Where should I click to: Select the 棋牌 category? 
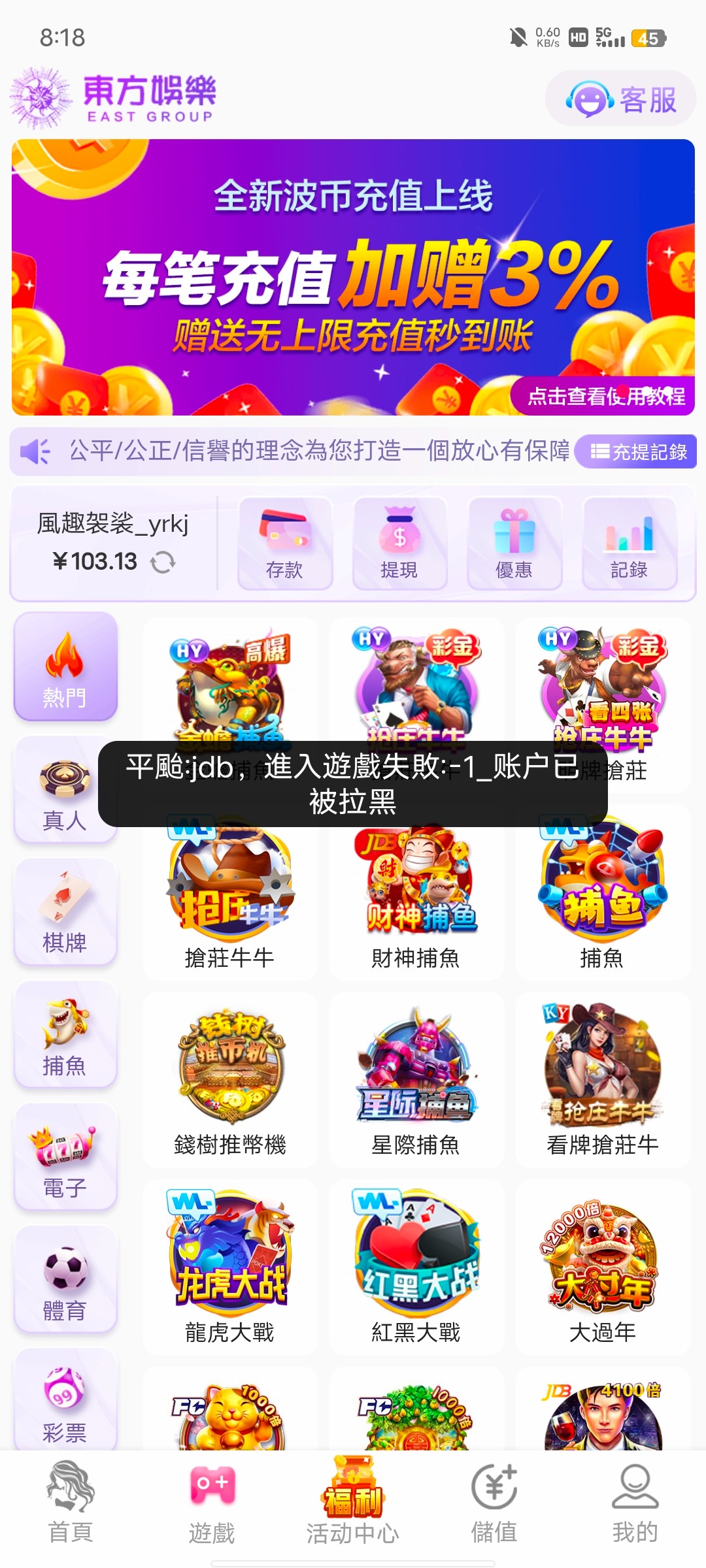(x=65, y=912)
